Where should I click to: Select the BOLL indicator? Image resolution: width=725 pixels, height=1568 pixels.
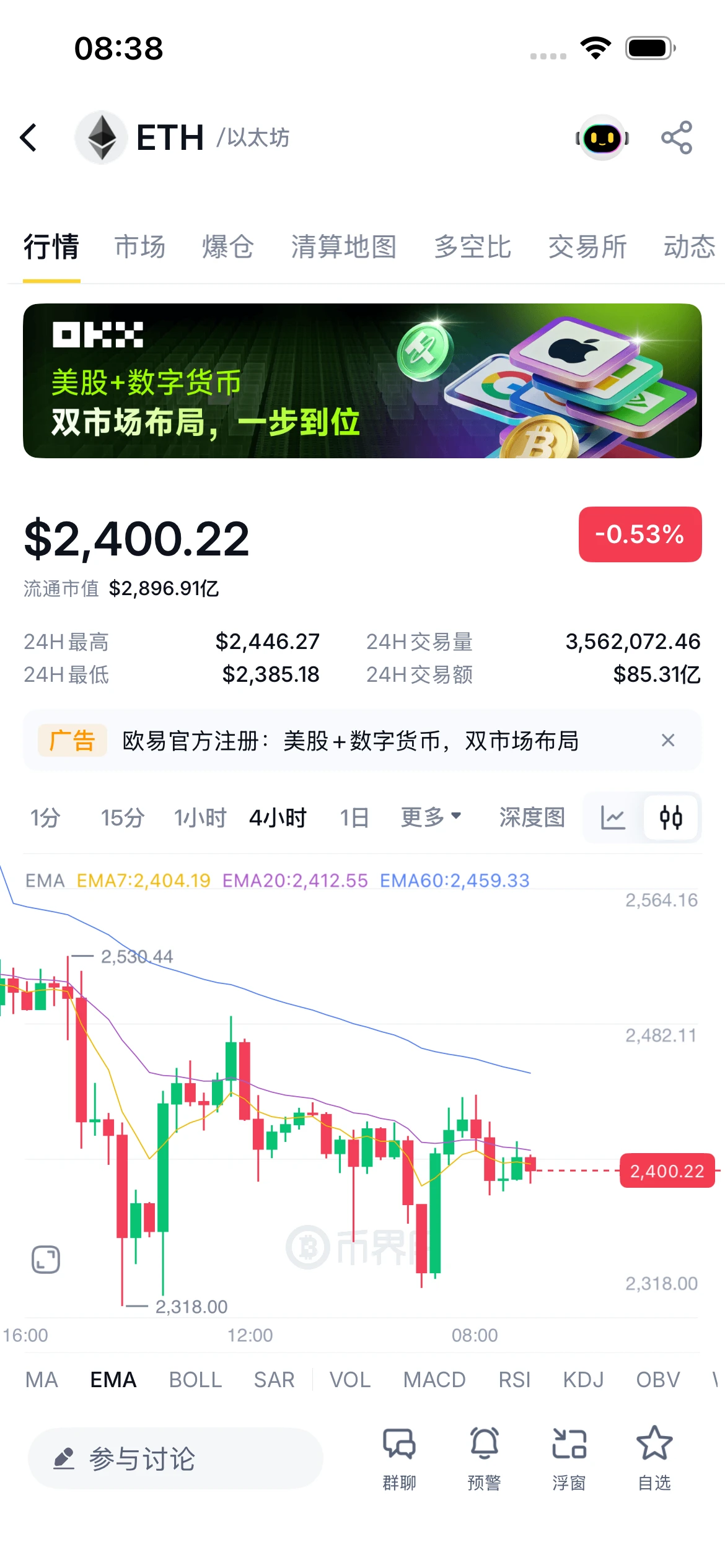point(195,1380)
